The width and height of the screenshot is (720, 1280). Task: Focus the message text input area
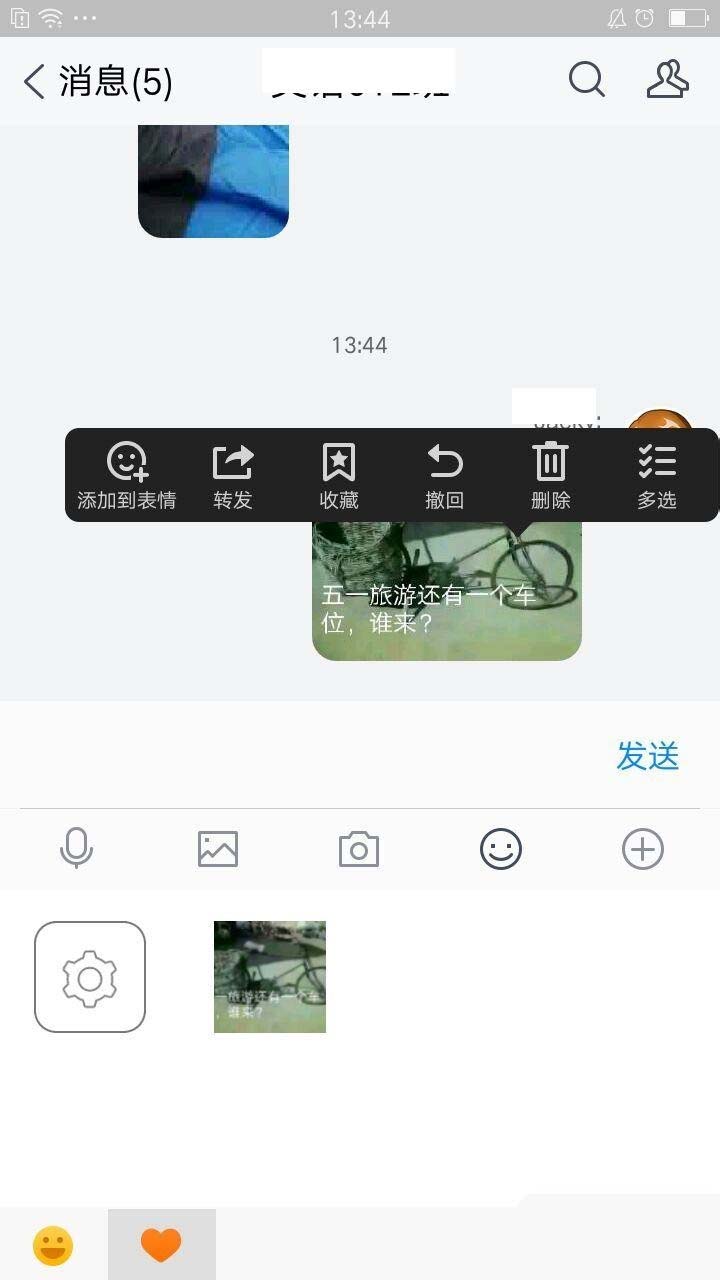point(300,756)
